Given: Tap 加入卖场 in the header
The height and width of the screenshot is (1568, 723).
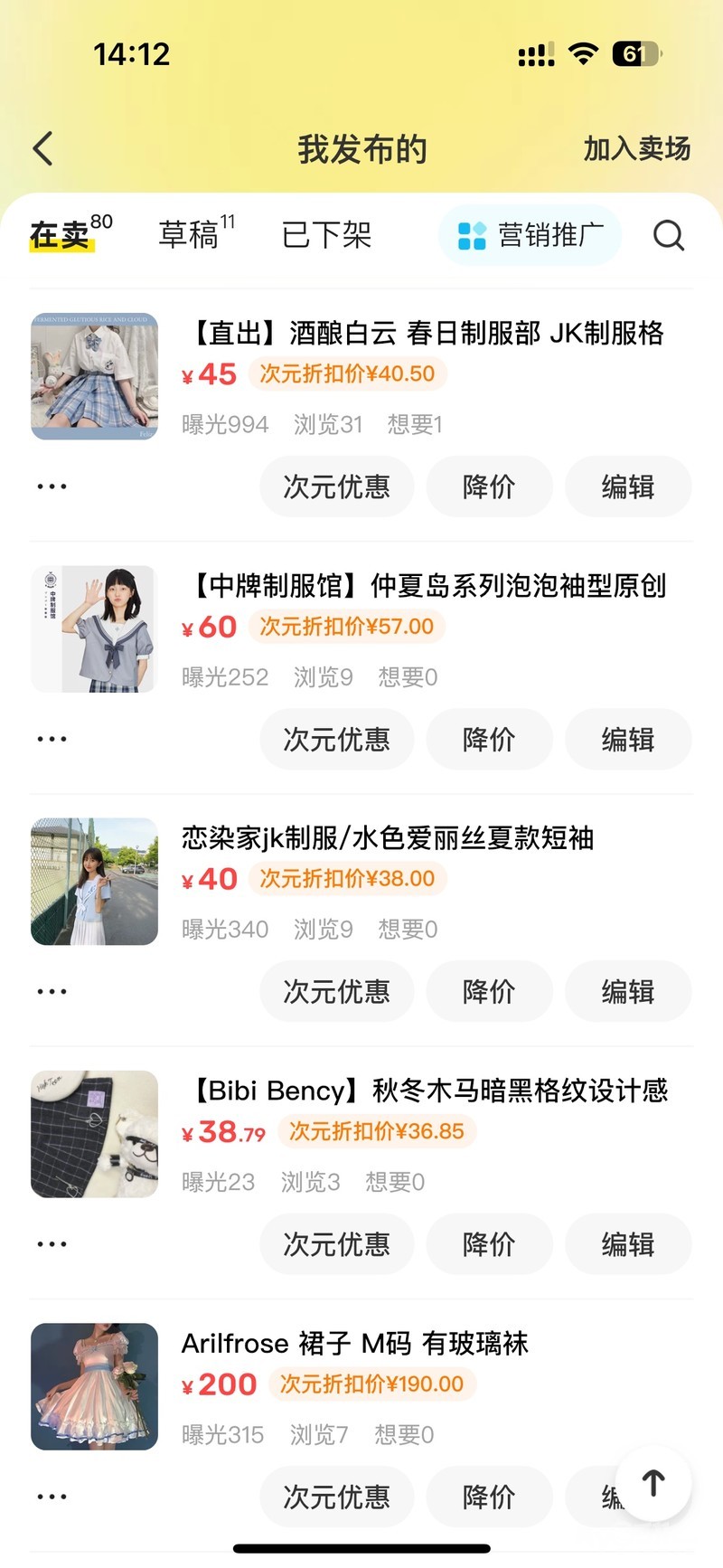Looking at the screenshot, I should pos(636,148).
